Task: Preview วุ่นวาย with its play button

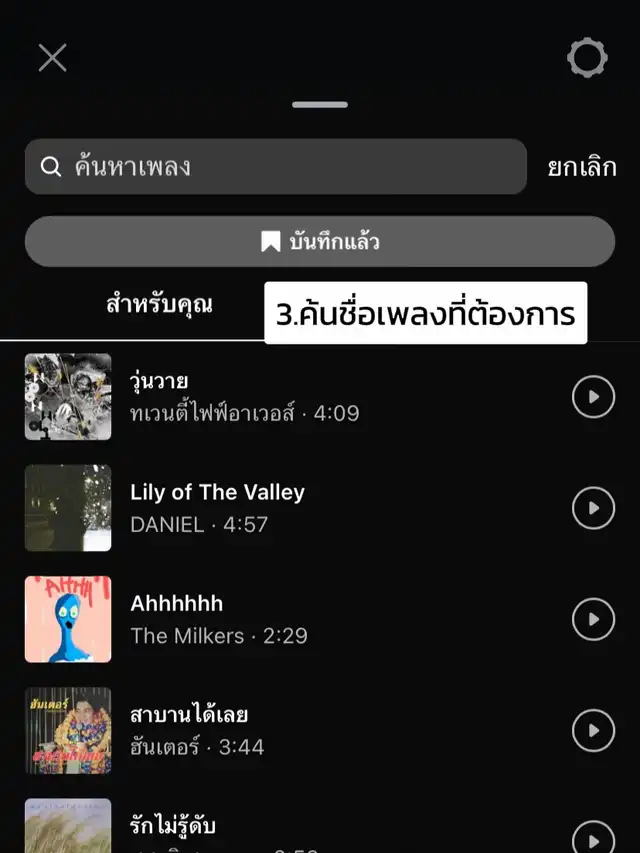Action: 593,397
